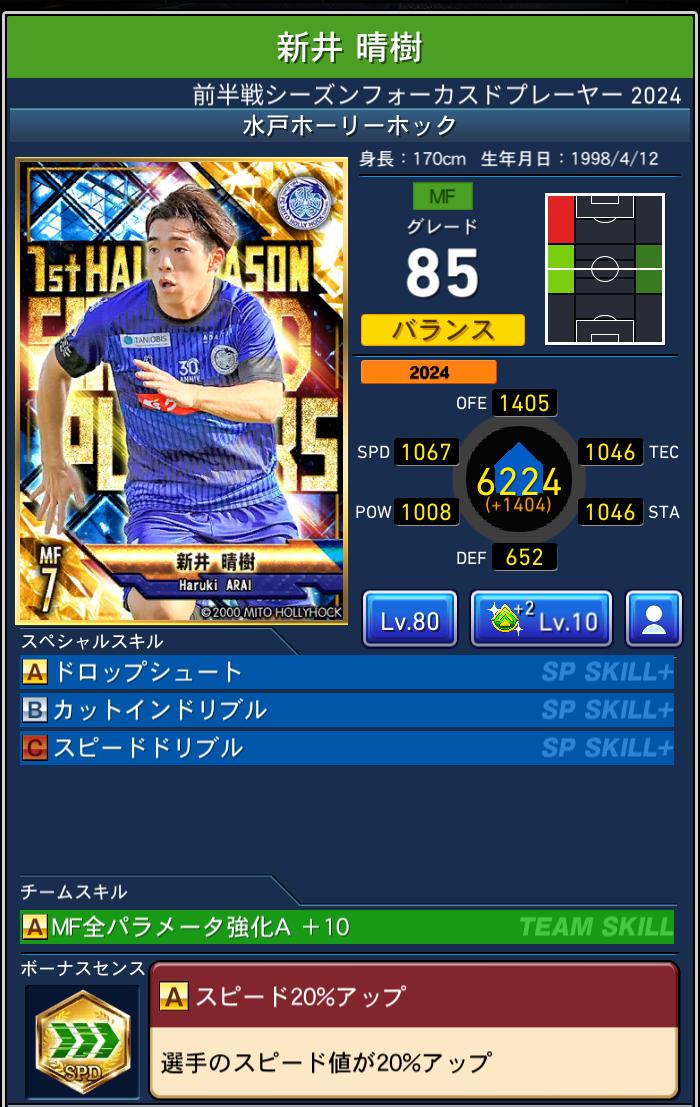This screenshot has width=700, height=1107.
Task: Enlarge the 新井 晴樹 player card image
Action: tap(182, 392)
